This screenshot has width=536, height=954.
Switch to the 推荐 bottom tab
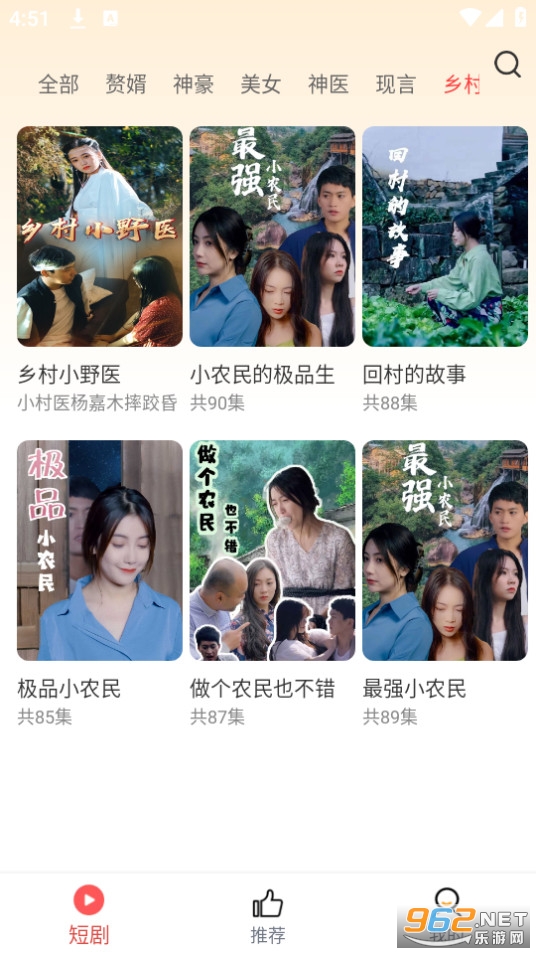268,914
